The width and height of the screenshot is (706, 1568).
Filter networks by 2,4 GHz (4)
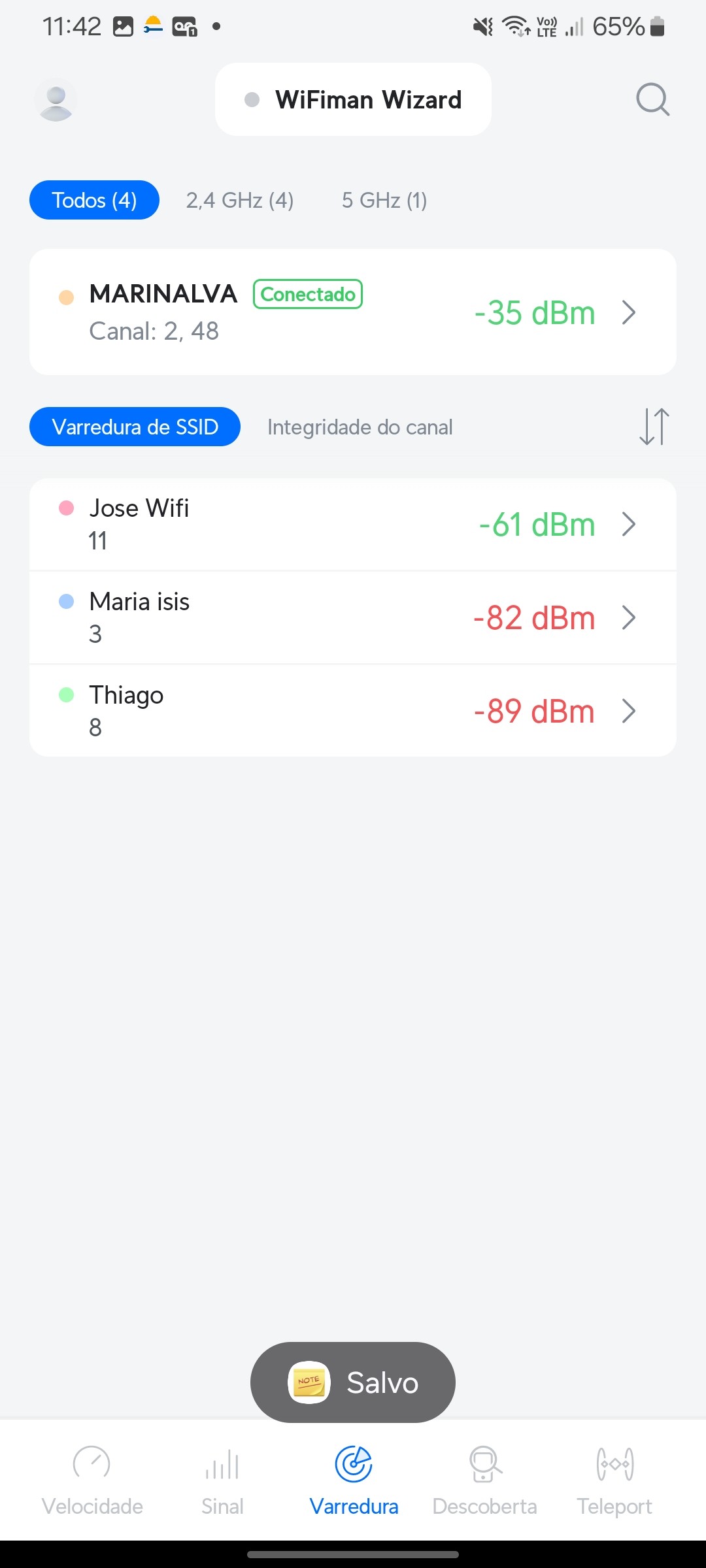[x=240, y=200]
